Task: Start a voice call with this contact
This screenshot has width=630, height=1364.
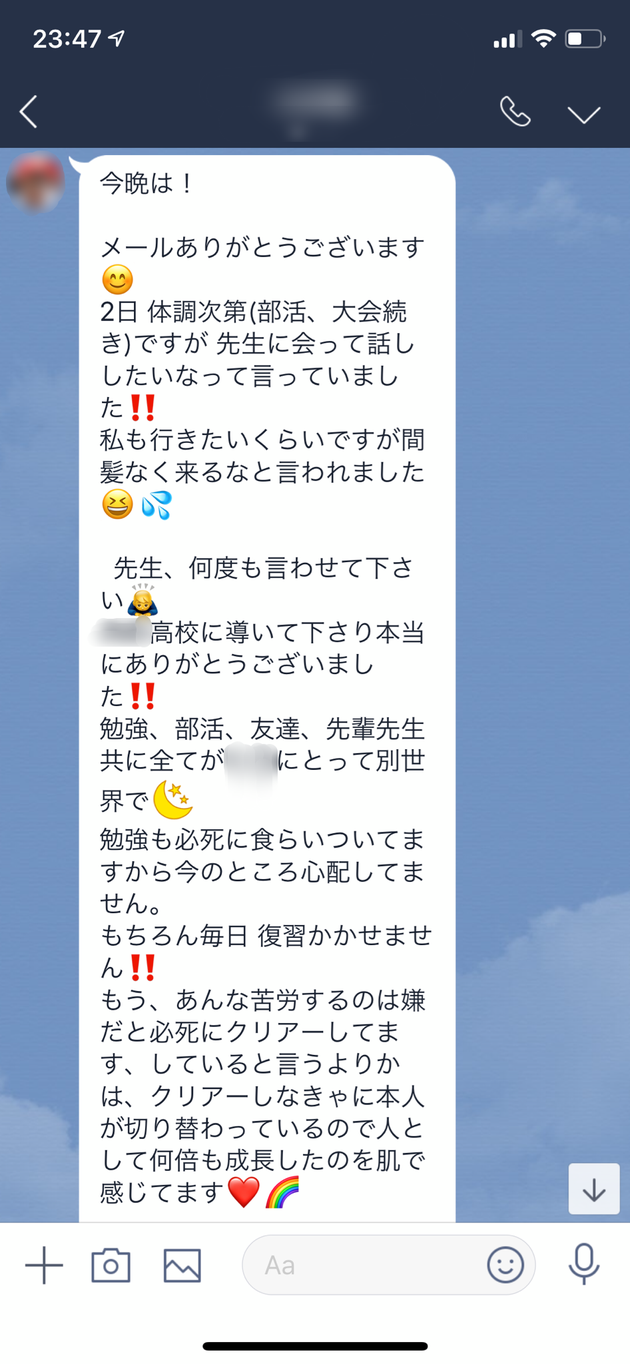Action: pyautogui.click(x=515, y=112)
